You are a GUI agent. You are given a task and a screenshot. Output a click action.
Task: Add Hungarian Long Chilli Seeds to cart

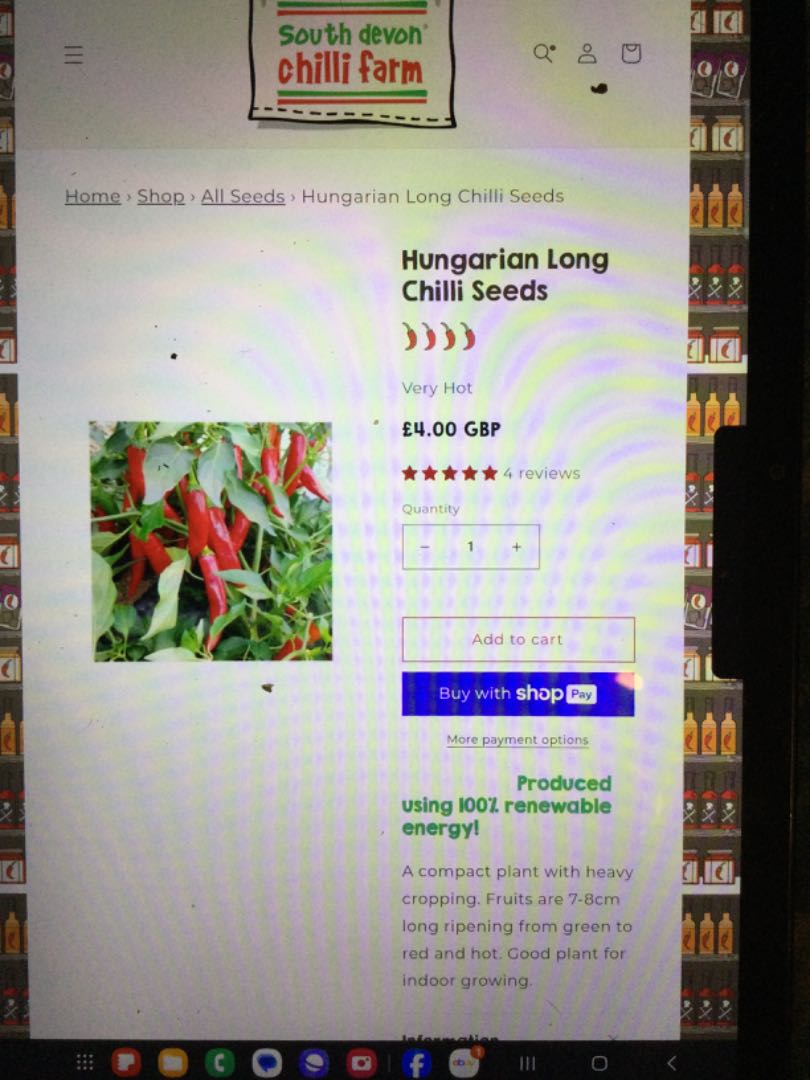[x=518, y=639]
